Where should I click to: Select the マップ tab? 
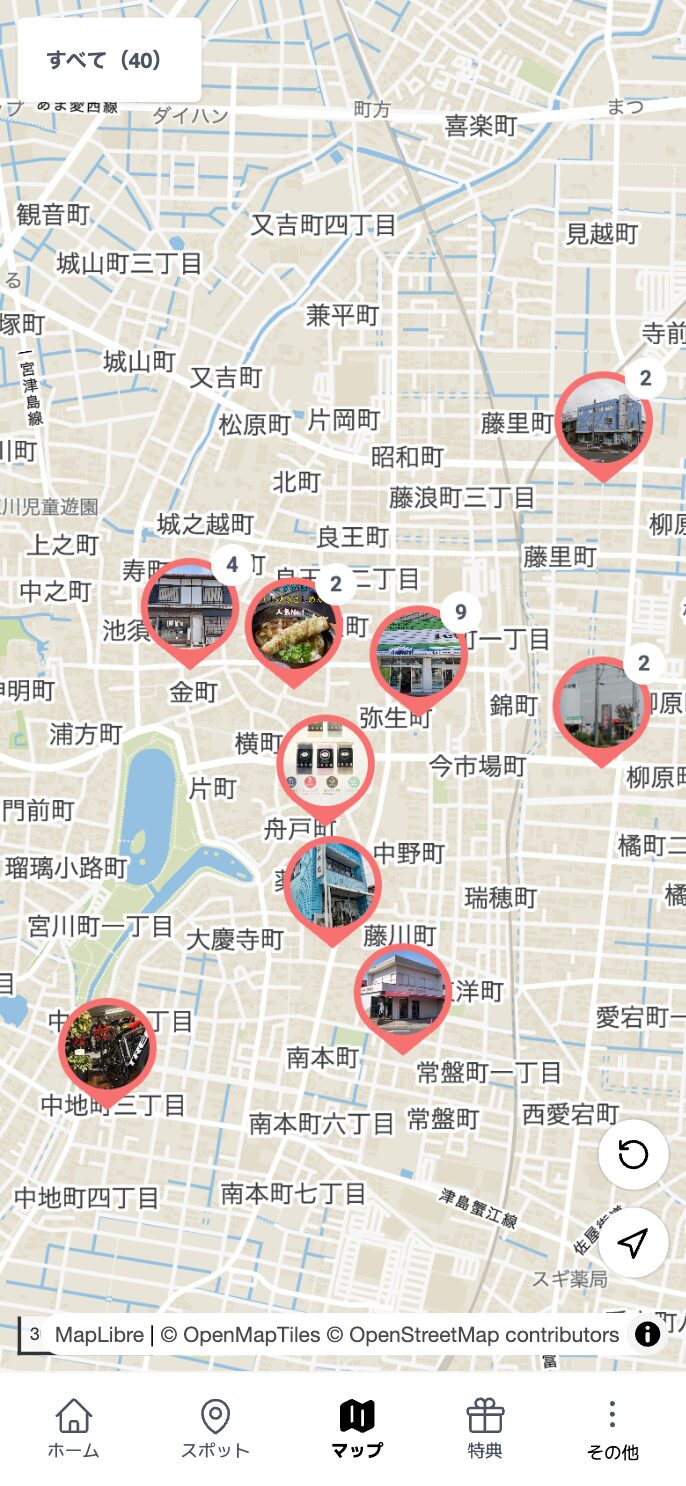[357, 1429]
